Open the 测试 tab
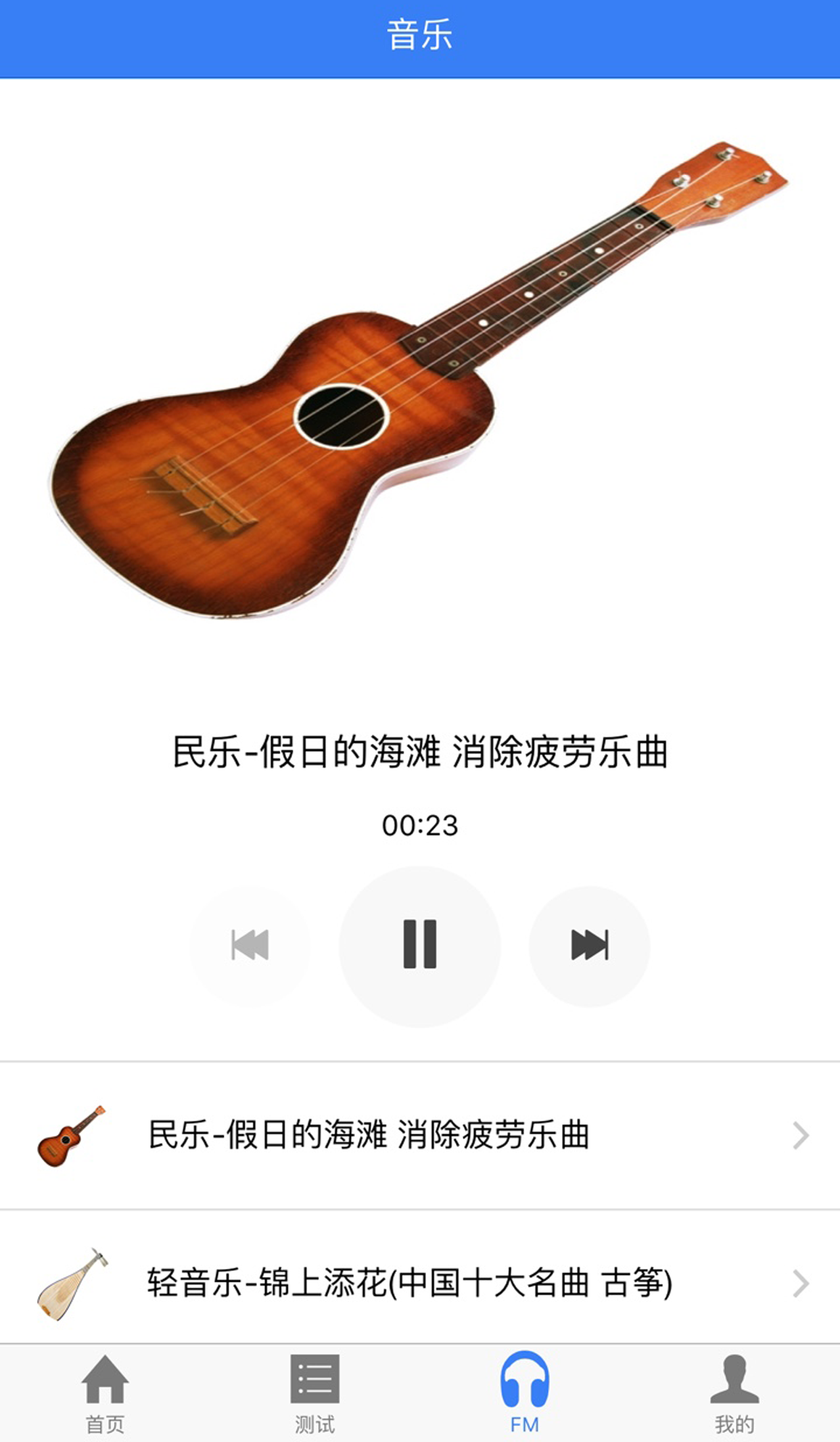This screenshot has height=1442, width=840. tap(314, 1393)
